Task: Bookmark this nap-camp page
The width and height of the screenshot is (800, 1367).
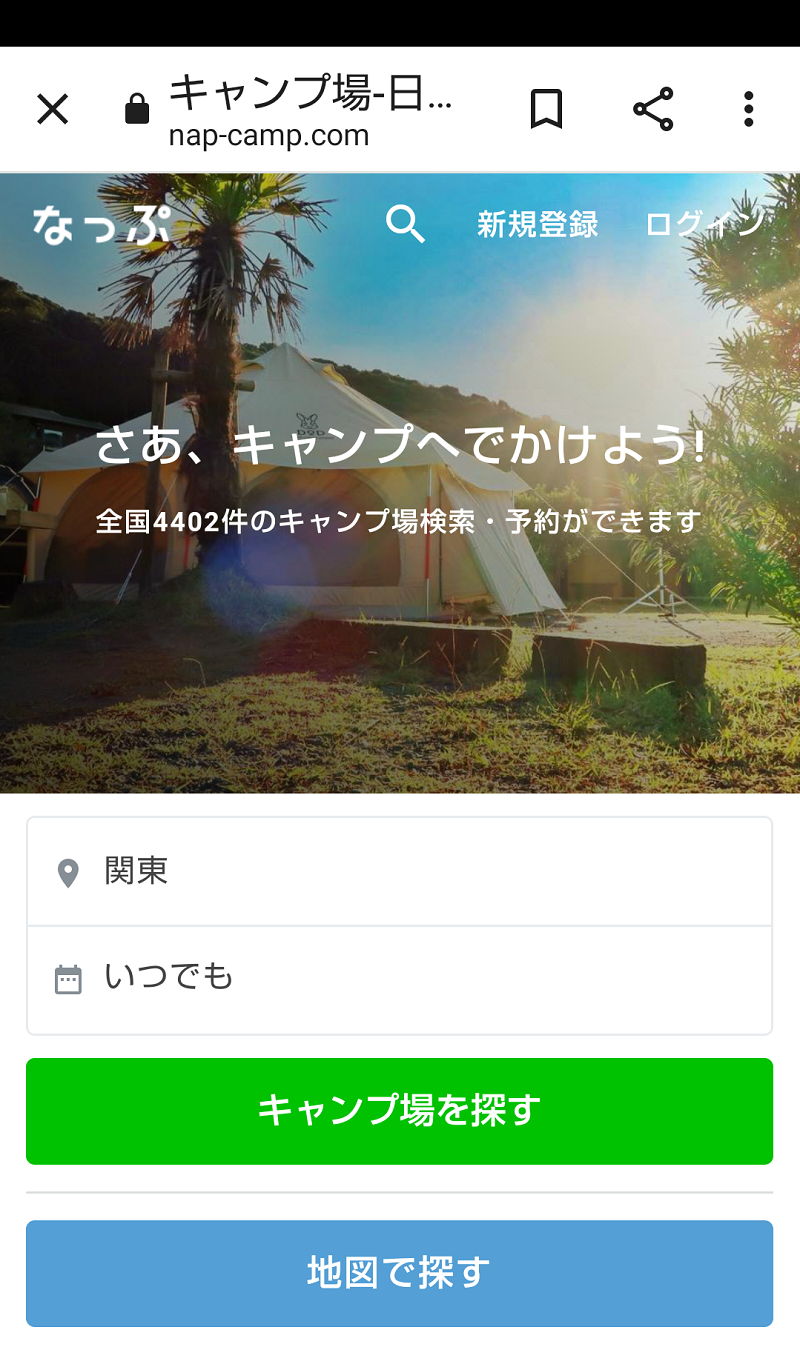Action: click(546, 109)
